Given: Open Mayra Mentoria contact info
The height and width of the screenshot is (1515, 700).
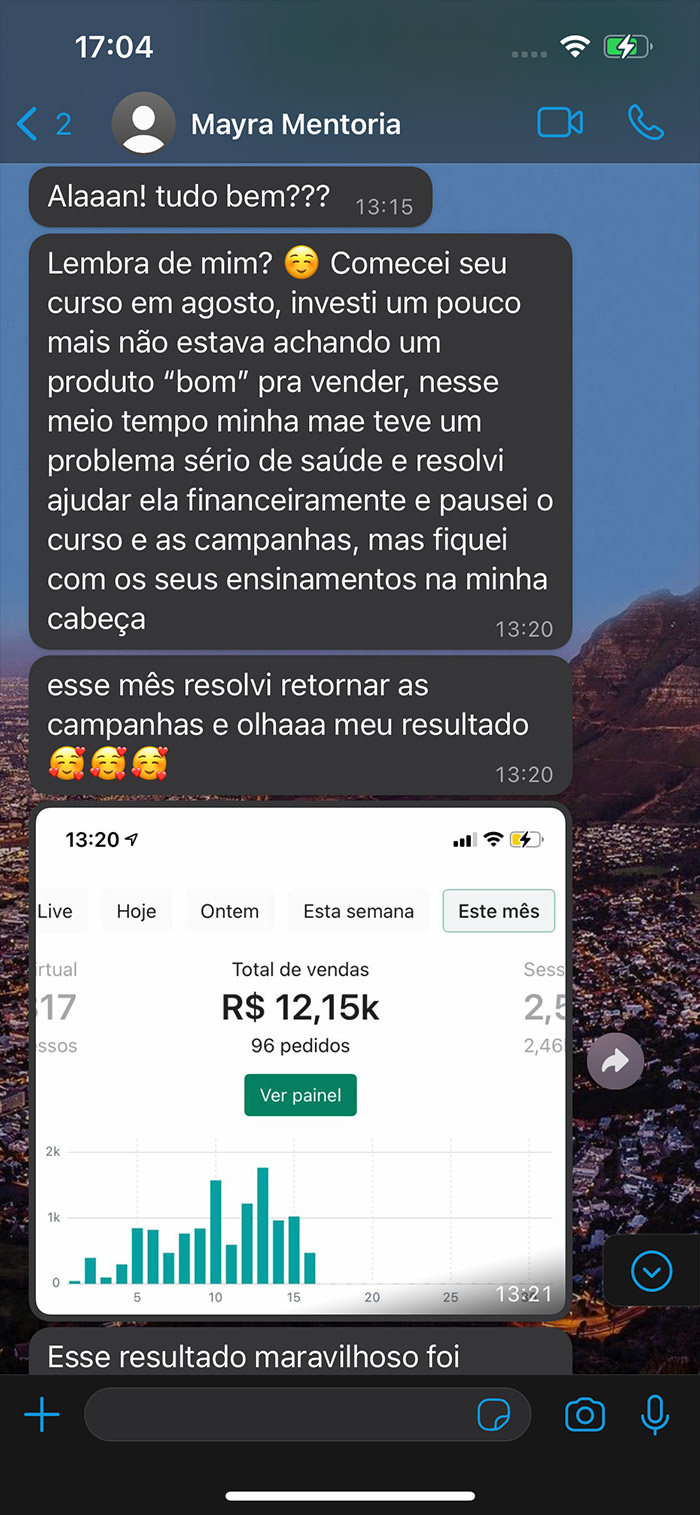Looking at the screenshot, I should click(x=295, y=124).
